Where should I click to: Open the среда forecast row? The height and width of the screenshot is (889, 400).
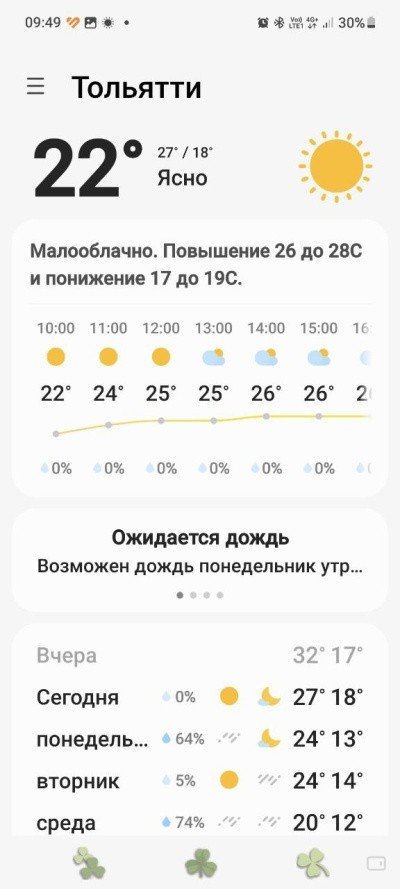(200, 822)
